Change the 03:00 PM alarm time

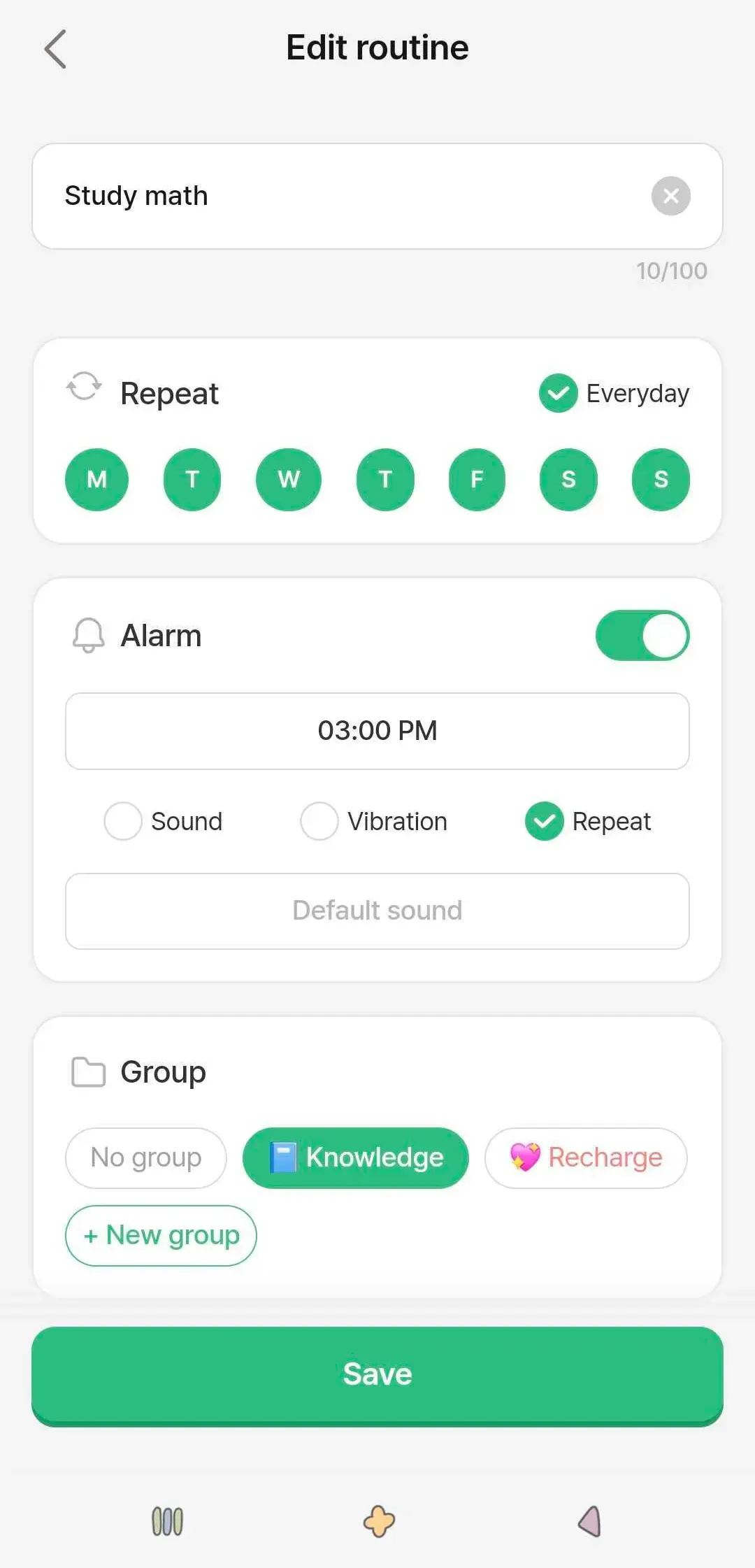pos(377,731)
